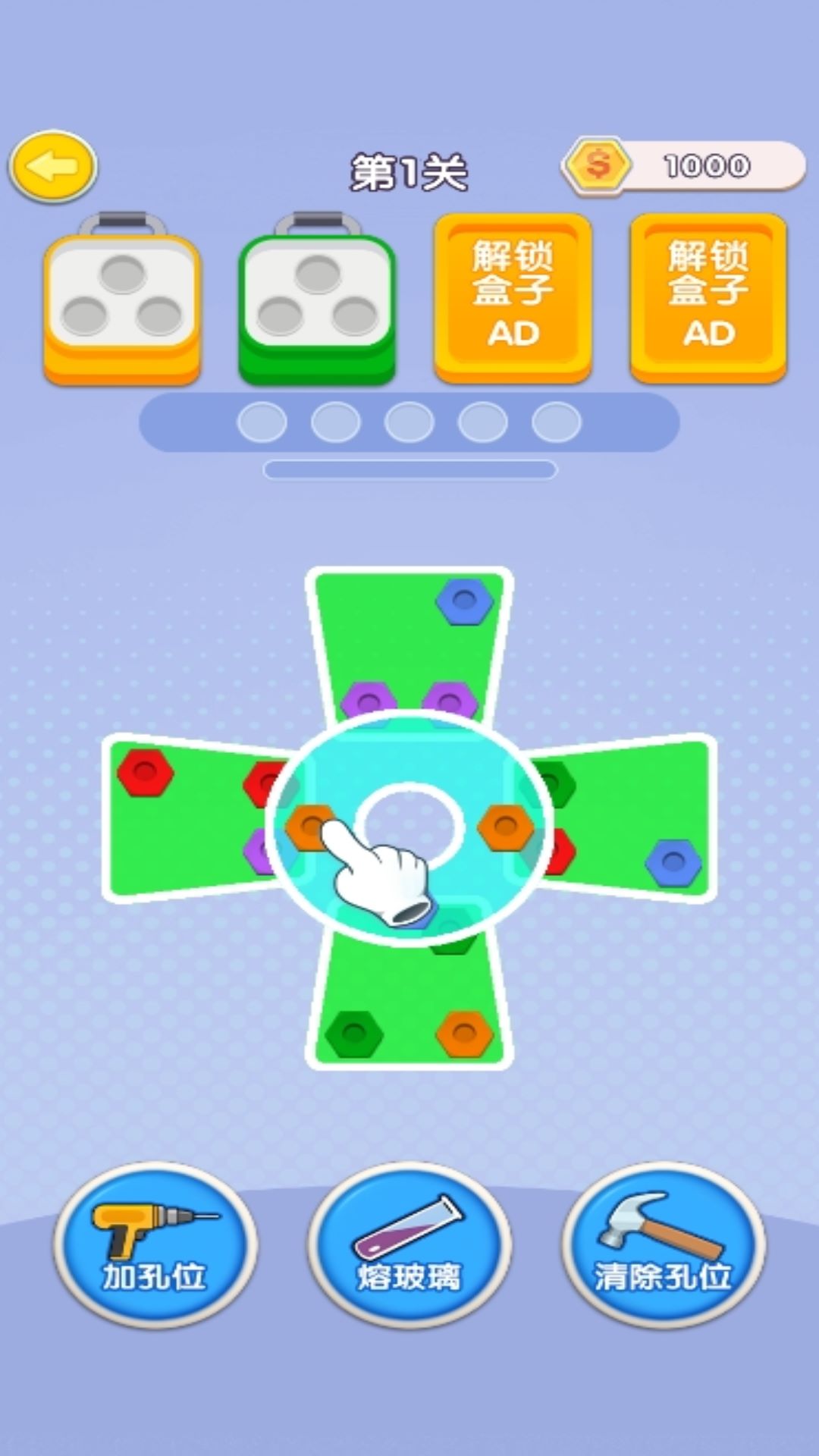This screenshot has width=819, height=1456.
Task: Tap the orange nut on the ring's right side
Action: point(506,827)
